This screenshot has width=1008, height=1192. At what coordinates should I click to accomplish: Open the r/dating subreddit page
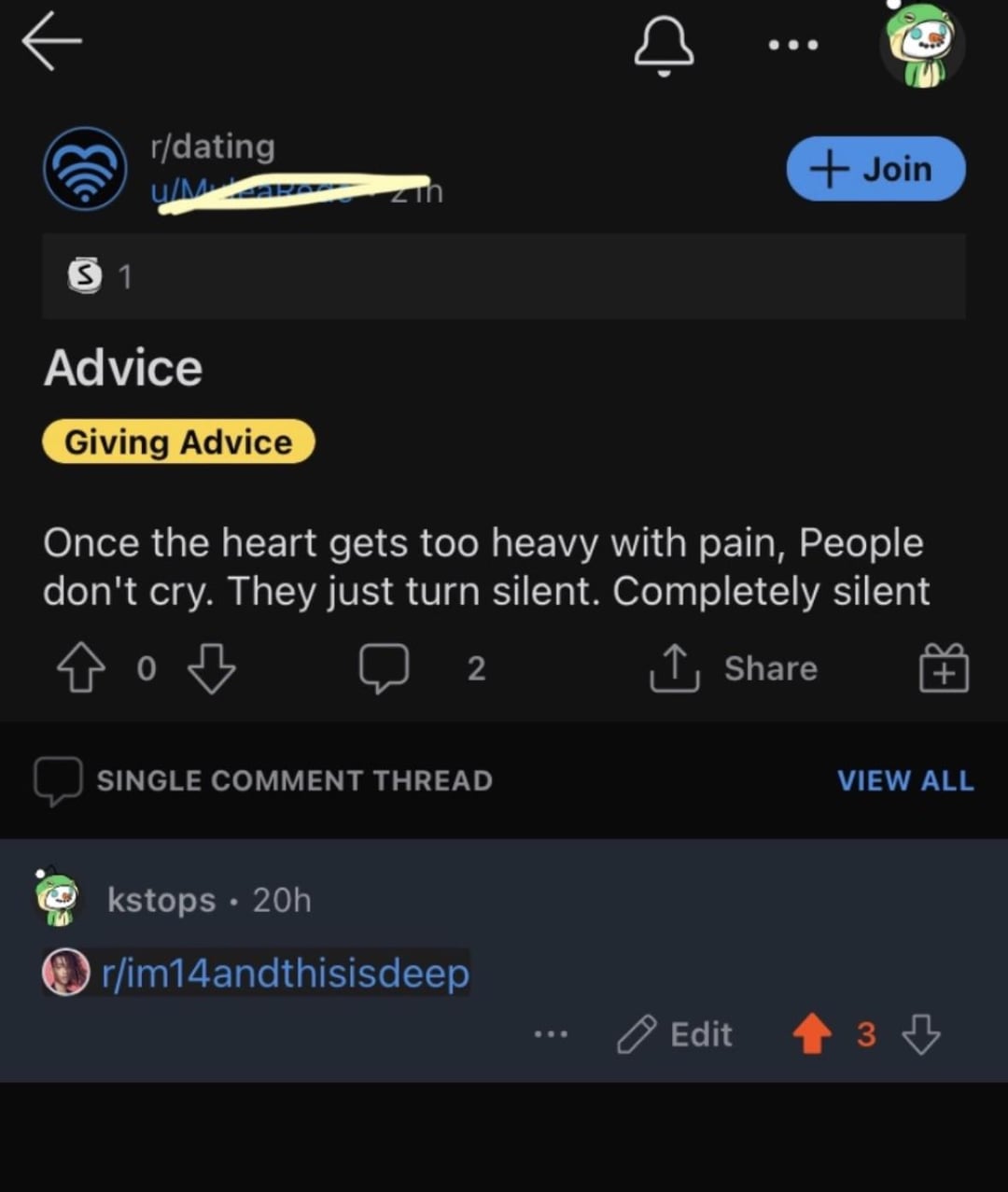[x=213, y=147]
